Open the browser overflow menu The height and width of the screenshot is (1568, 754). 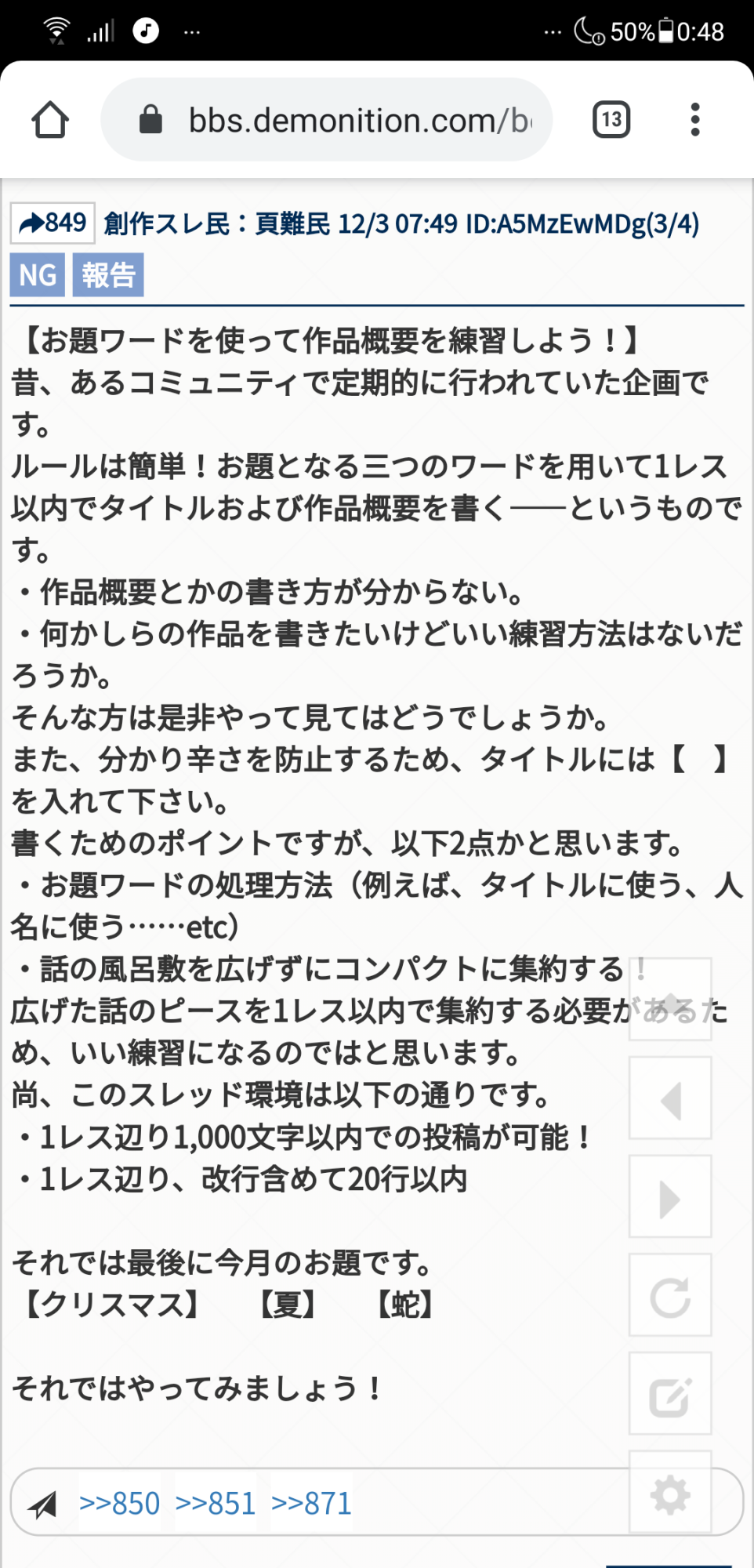pos(694,120)
